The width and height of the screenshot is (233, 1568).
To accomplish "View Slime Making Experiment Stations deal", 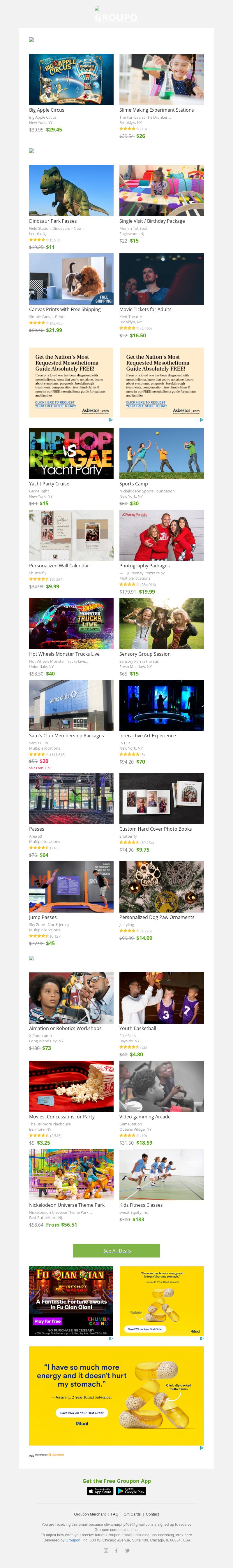I will click(161, 80).
